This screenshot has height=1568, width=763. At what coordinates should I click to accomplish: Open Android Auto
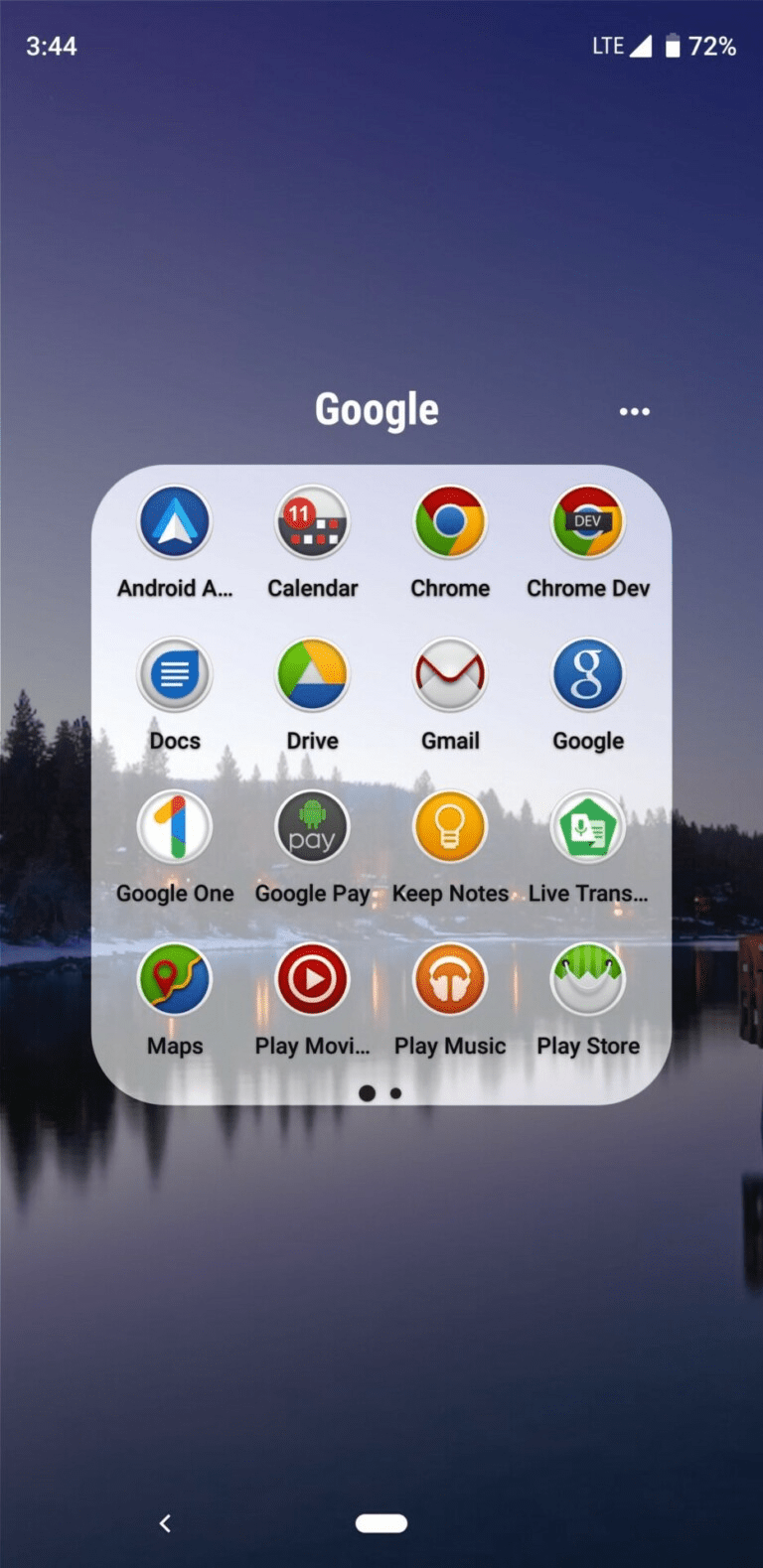click(175, 521)
